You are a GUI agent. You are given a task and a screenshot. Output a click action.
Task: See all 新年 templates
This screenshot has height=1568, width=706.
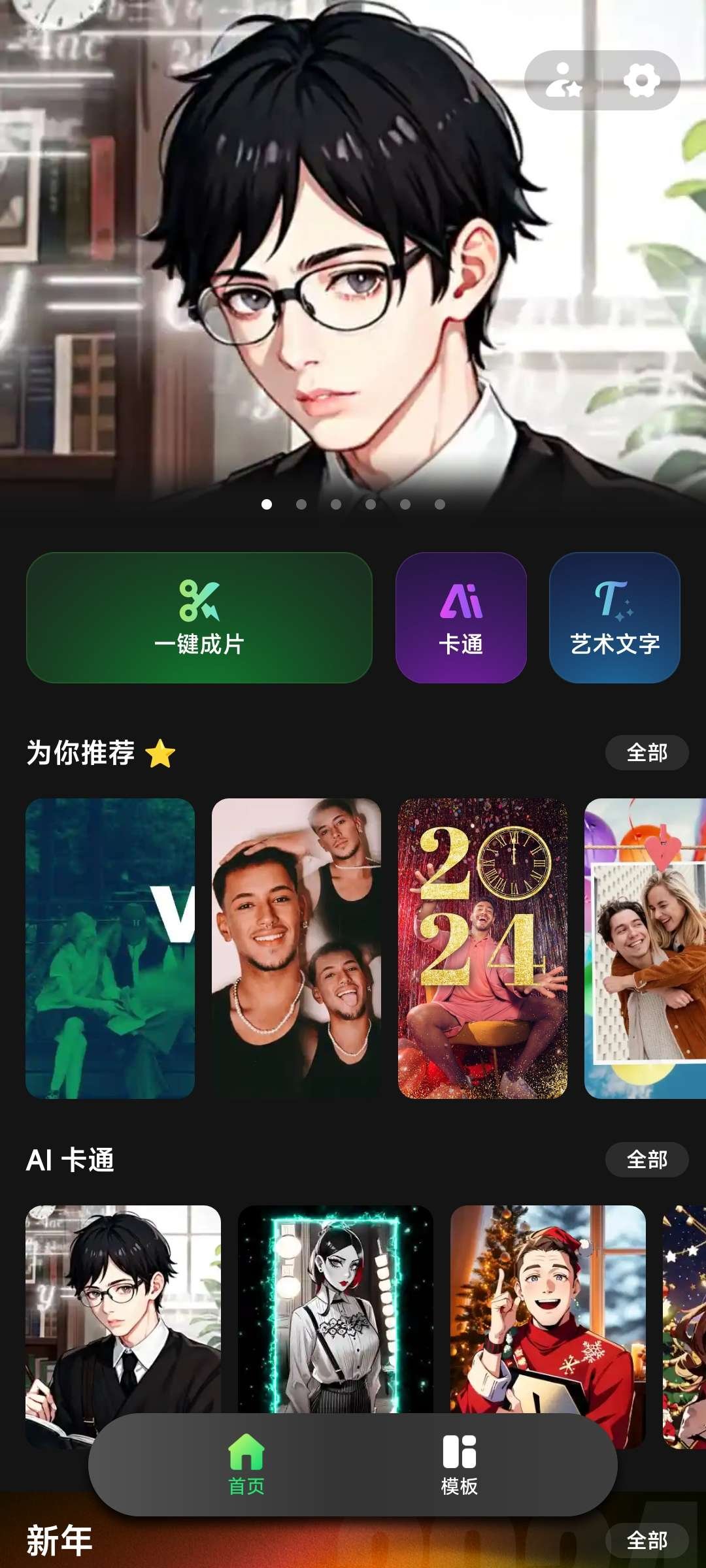(647, 1541)
